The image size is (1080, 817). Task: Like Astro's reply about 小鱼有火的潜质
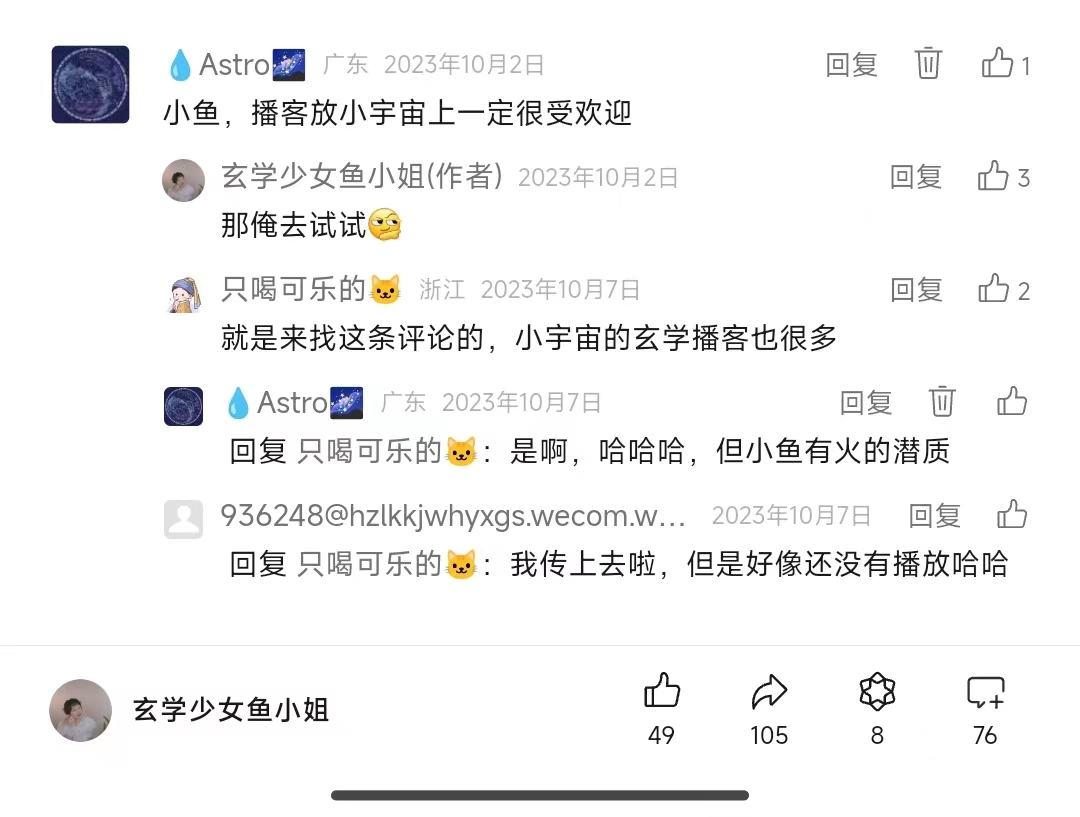[x=1012, y=402]
